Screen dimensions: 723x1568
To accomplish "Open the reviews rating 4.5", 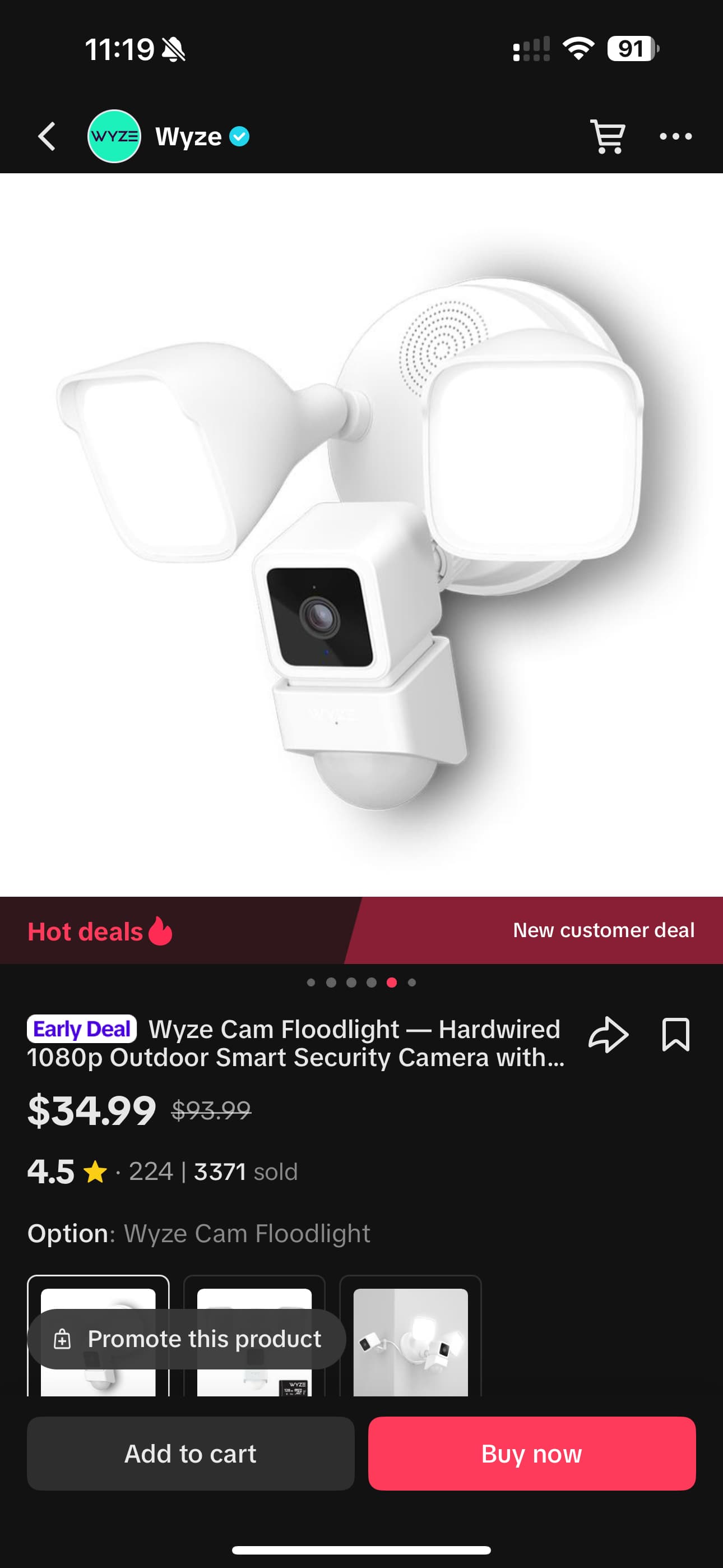I will 67,1171.
